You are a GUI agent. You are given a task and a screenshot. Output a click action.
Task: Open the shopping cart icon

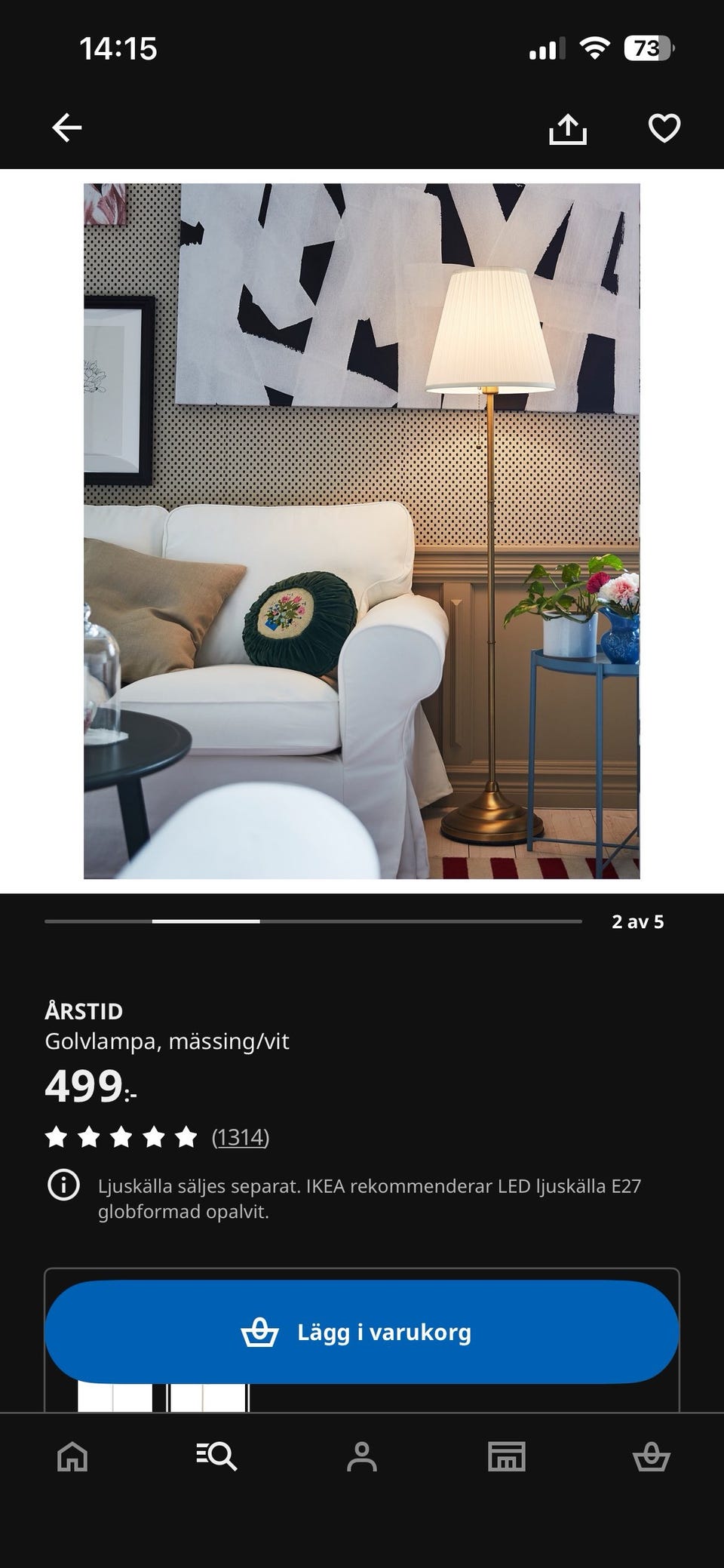pos(652,1458)
